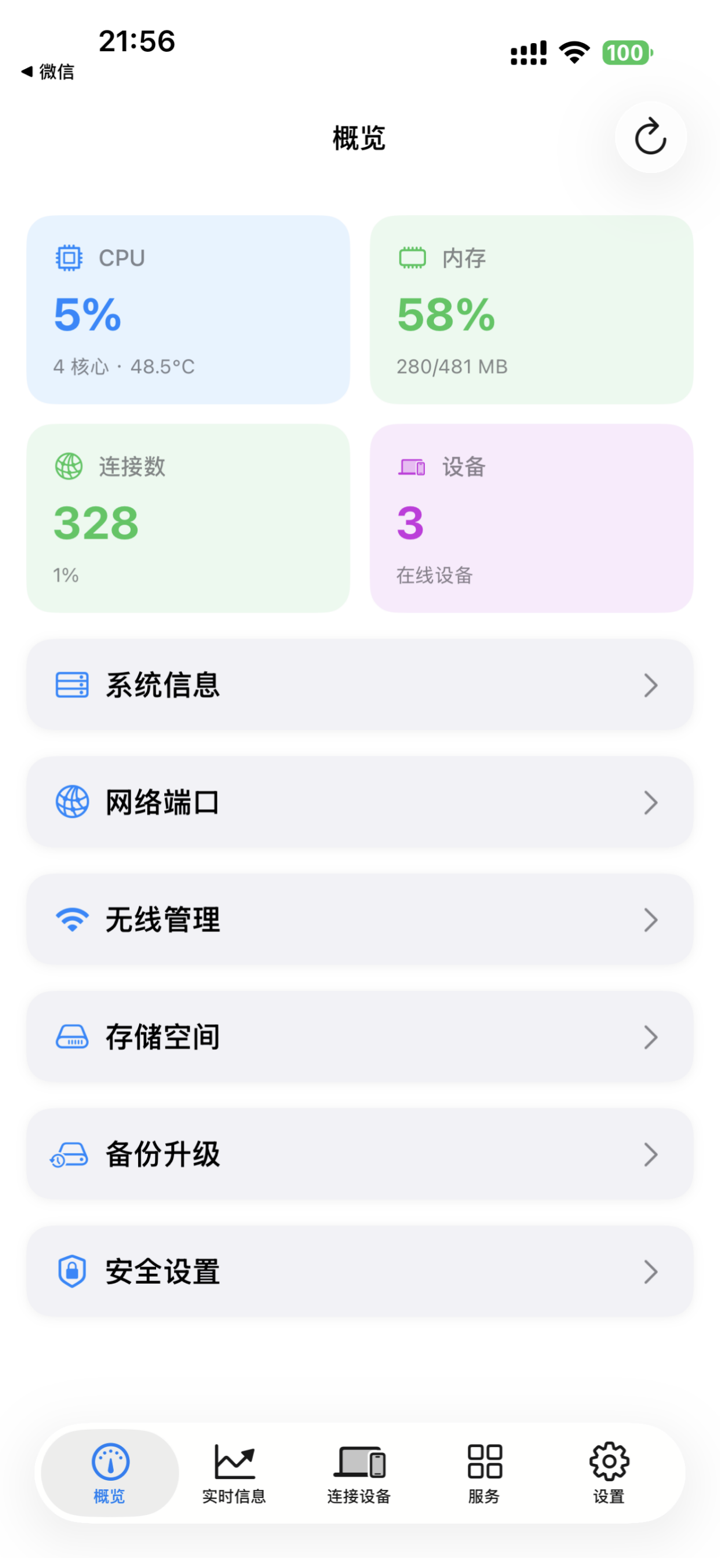Open 备份升级 via its chevron
The image size is (720, 1558).
(x=651, y=1154)
